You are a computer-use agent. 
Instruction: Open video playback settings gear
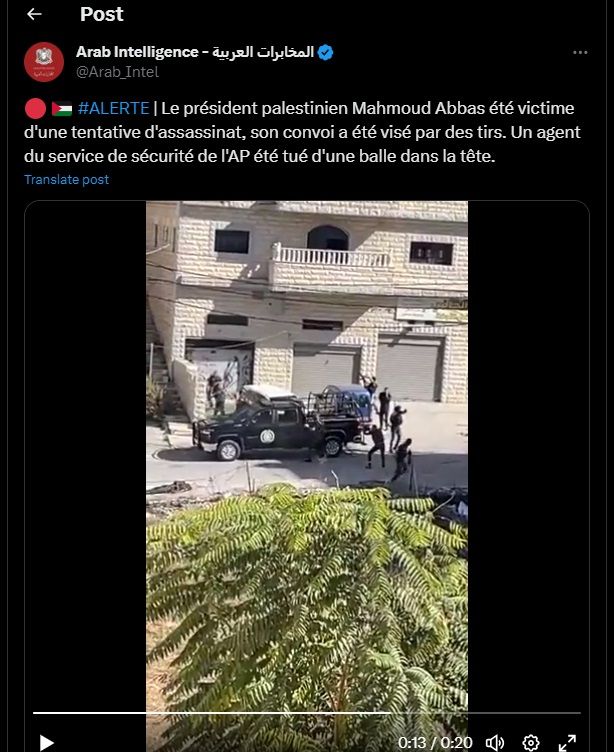531,742
